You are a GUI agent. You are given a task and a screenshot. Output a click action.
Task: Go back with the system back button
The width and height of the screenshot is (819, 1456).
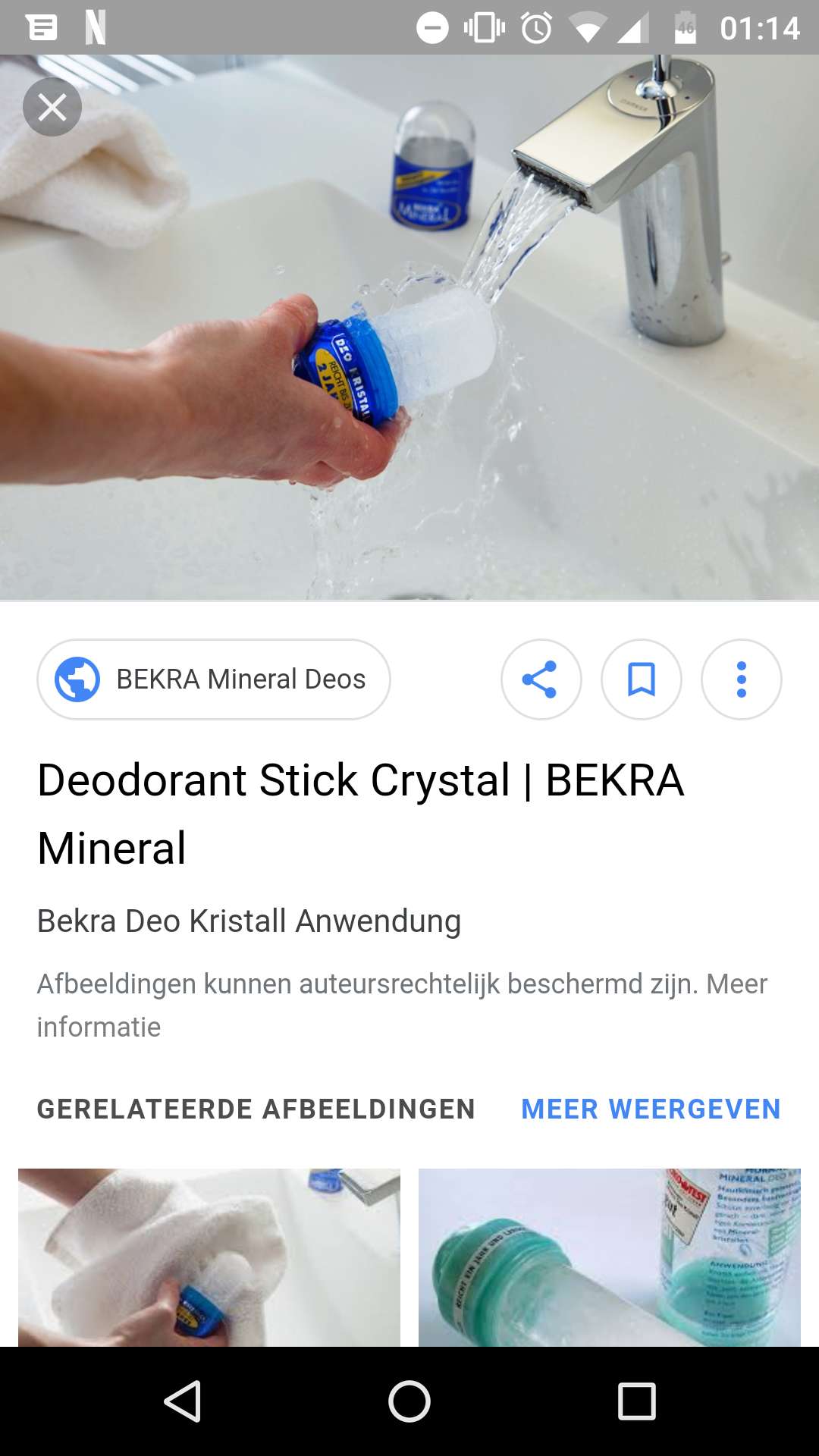182,1401
